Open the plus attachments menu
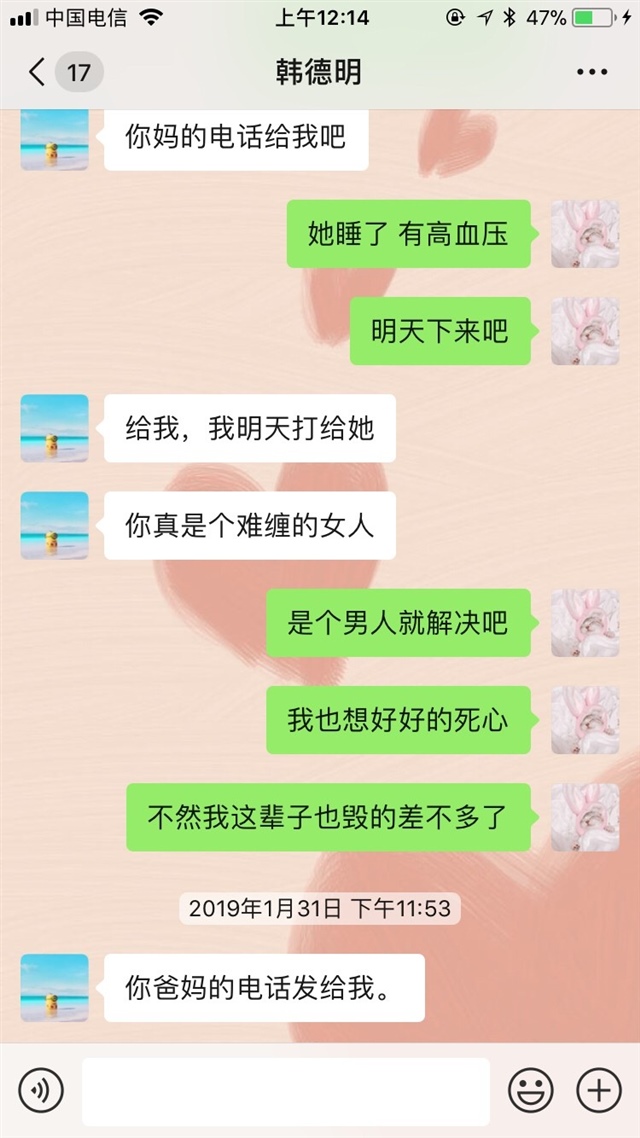This screenshot has width=640, height=1138. pyautogui.click(x=599, y=1090)
